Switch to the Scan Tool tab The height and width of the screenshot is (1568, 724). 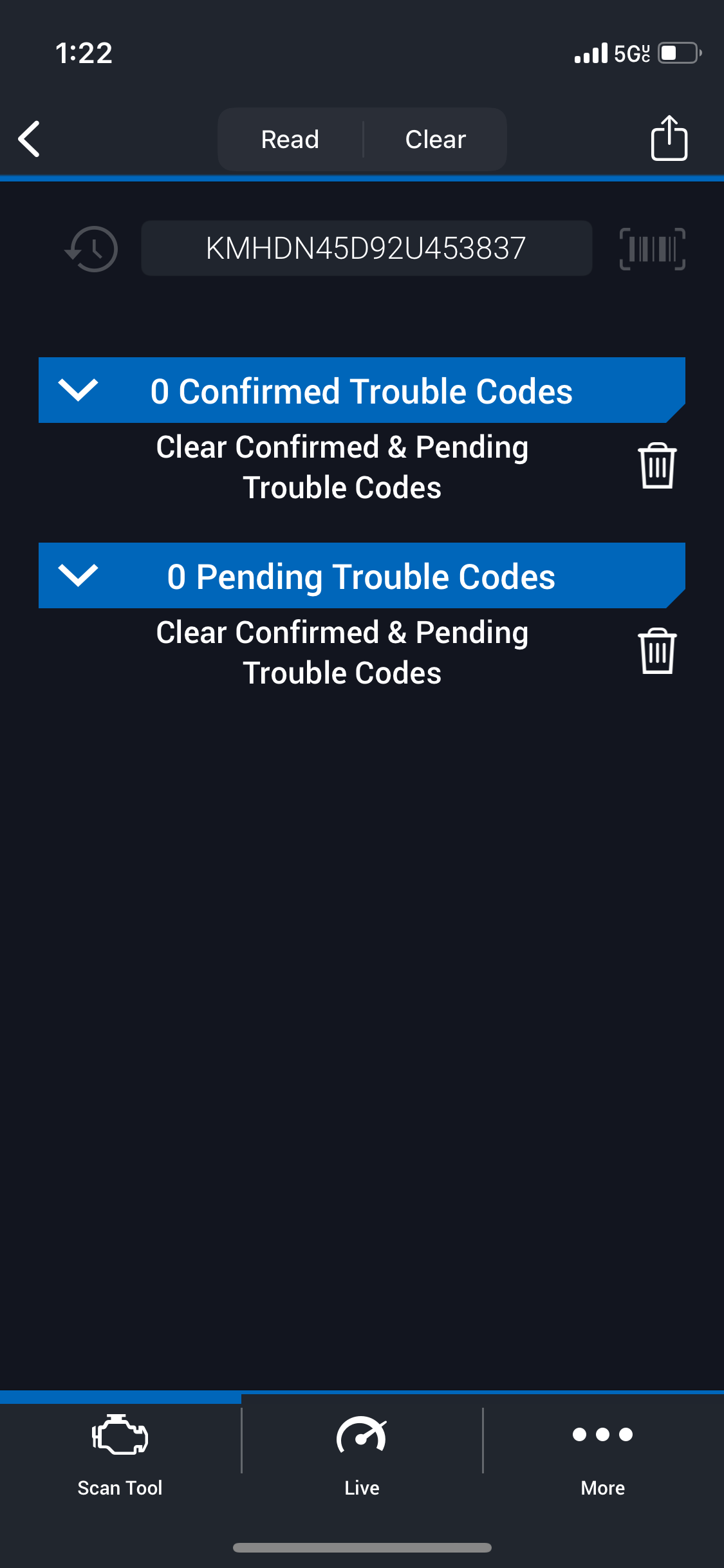click(x=120, y=1456)
